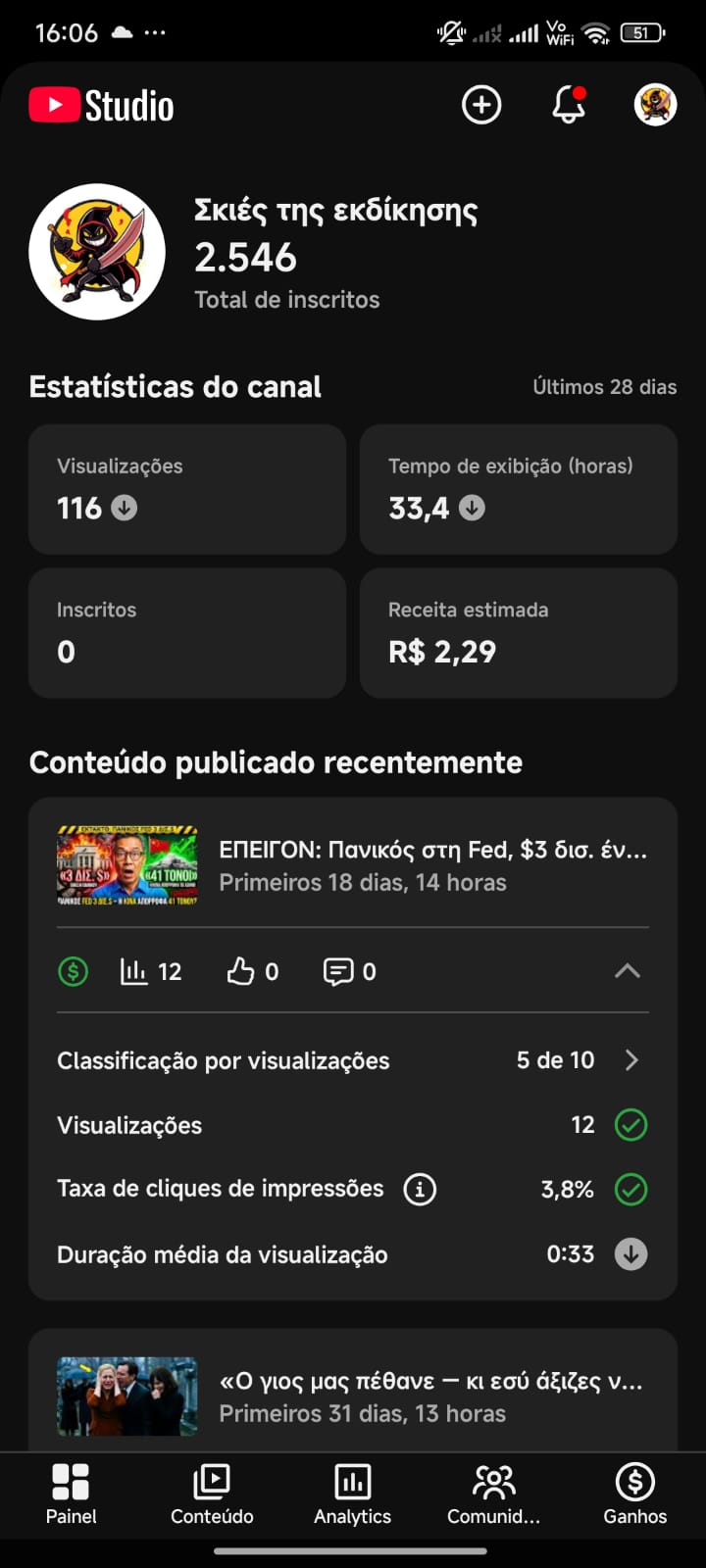Open the Visualizações statistics card
706x1568 pixels.
pos(186,489)
